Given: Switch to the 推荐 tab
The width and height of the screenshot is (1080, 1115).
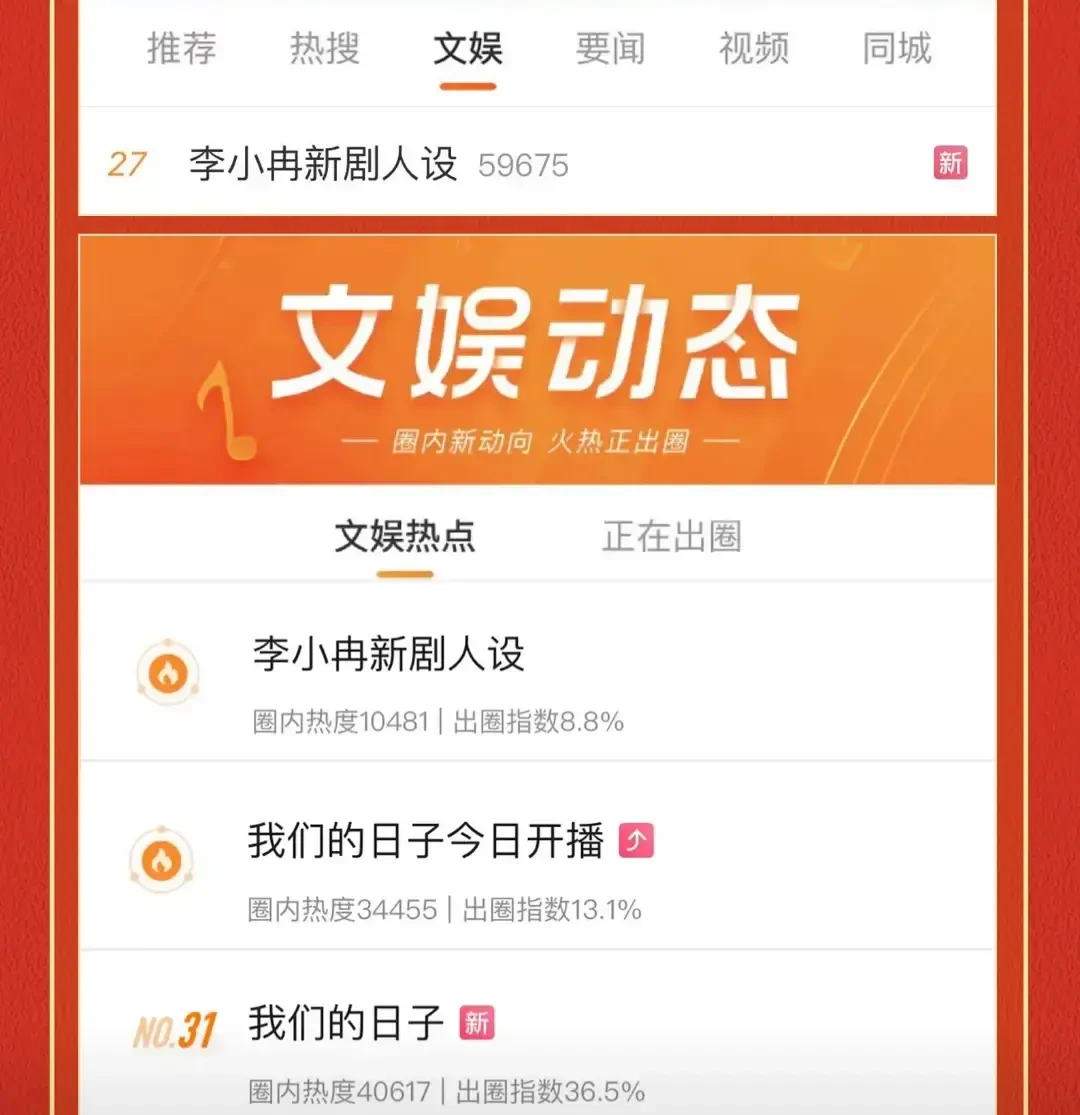Looking at the screenshot, I should pyautogui.click(x=183, y=49).
